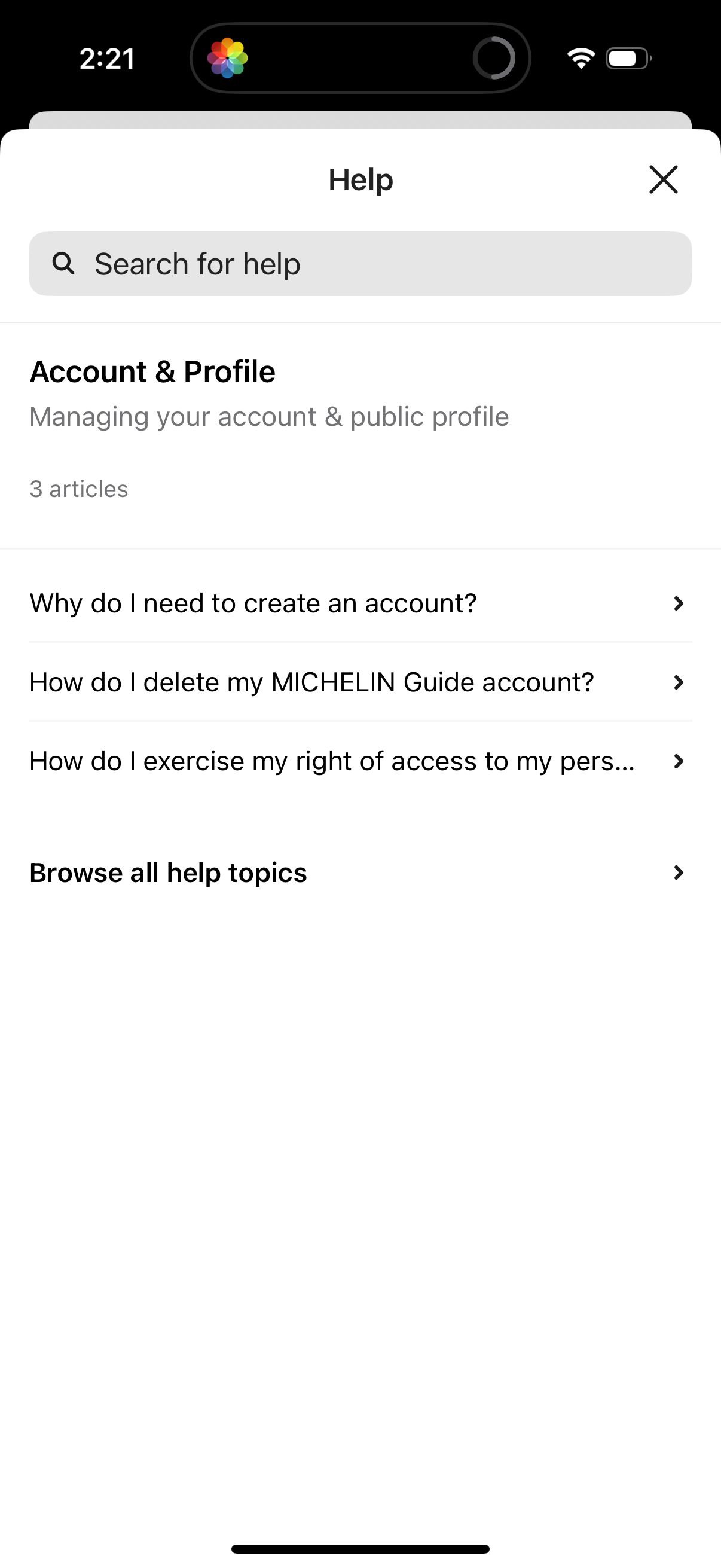Expand the article about deleting a MICHELIN account
The height and width of the screenshot is (1568, 721).
[679, 682]
